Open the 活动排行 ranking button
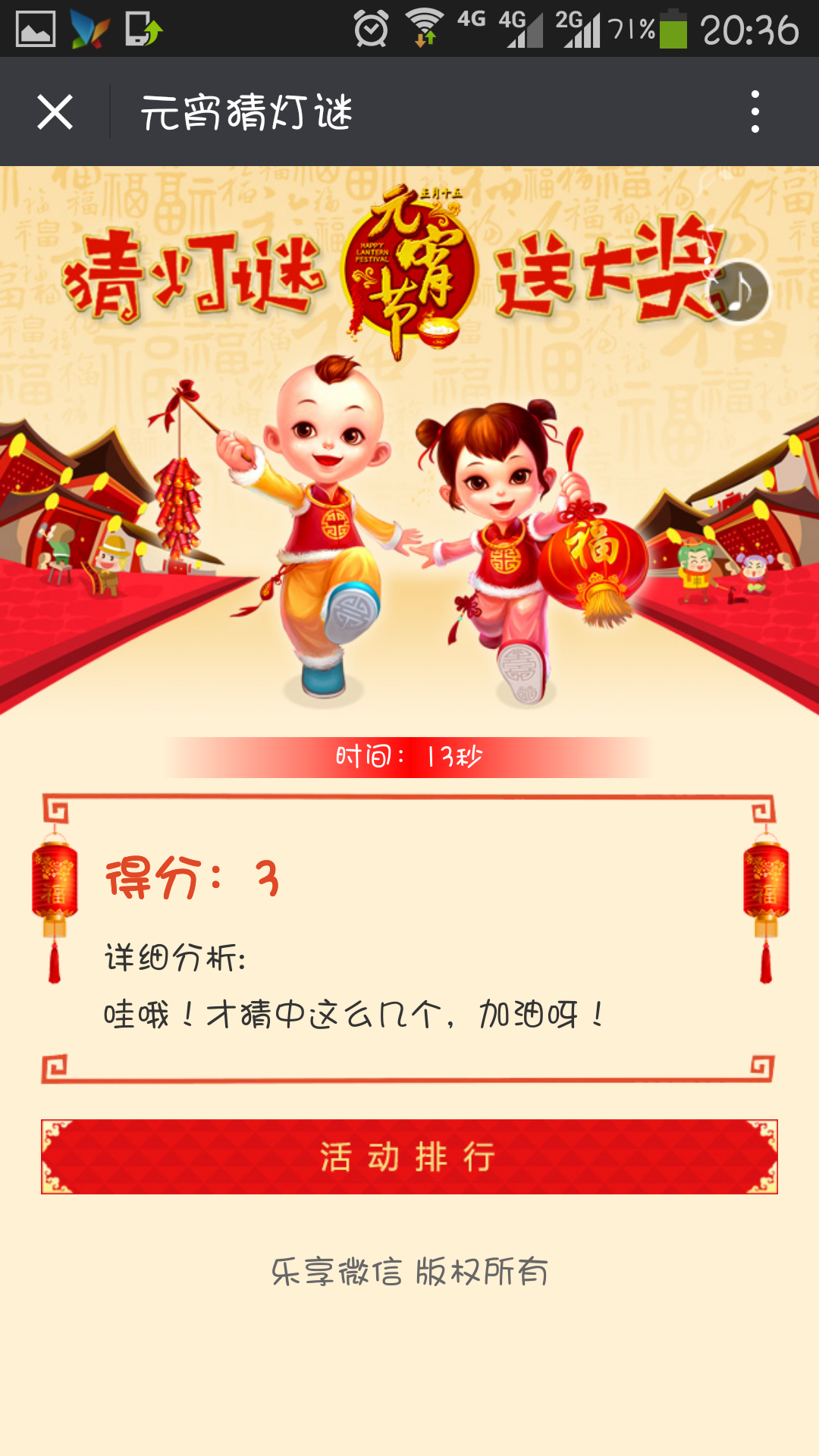819x1456 pixels. coord(409,1156)
